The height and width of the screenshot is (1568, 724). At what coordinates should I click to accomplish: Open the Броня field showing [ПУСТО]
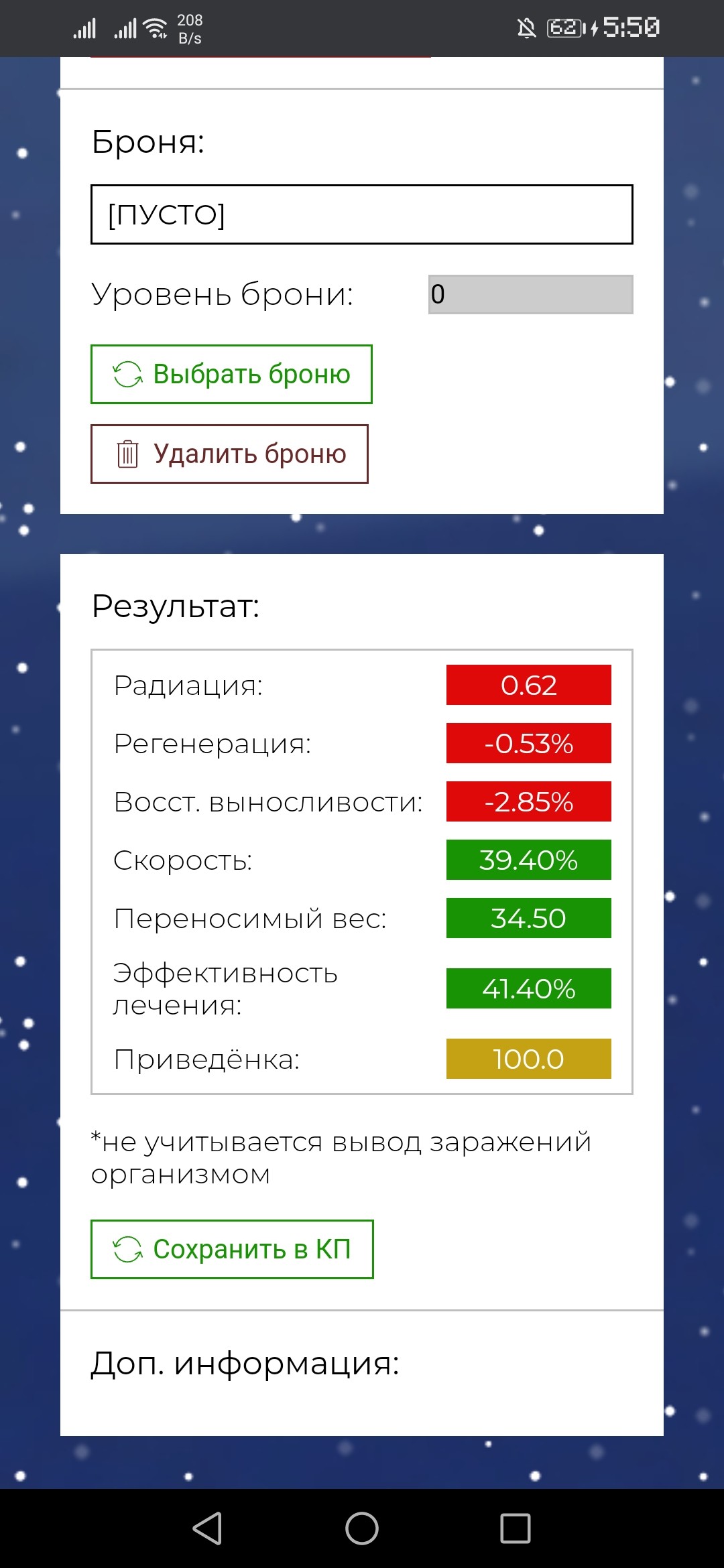362,214
